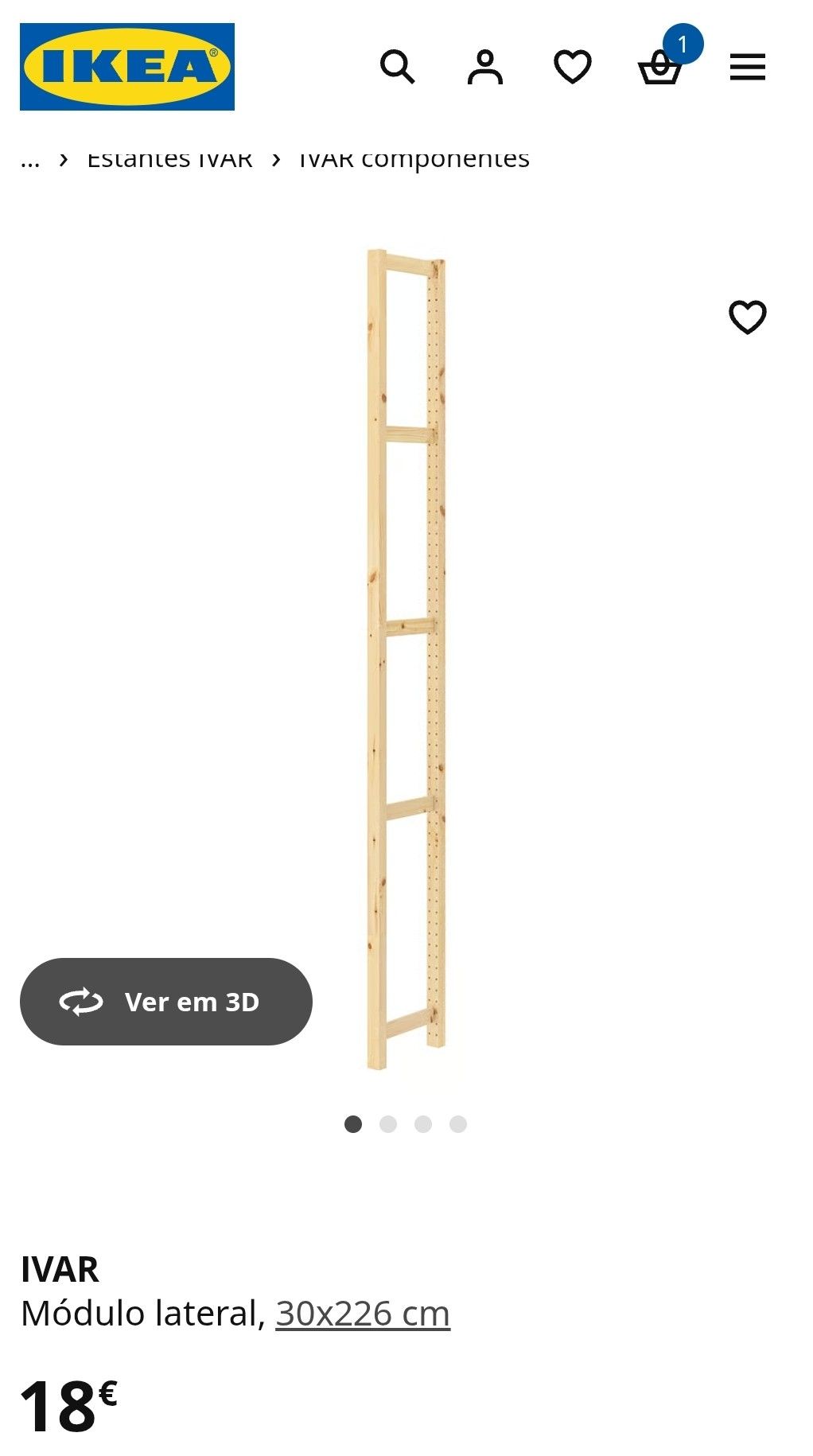Go to IKEA home via logo
The image size is (813, 1456).
tap(127, 67)
